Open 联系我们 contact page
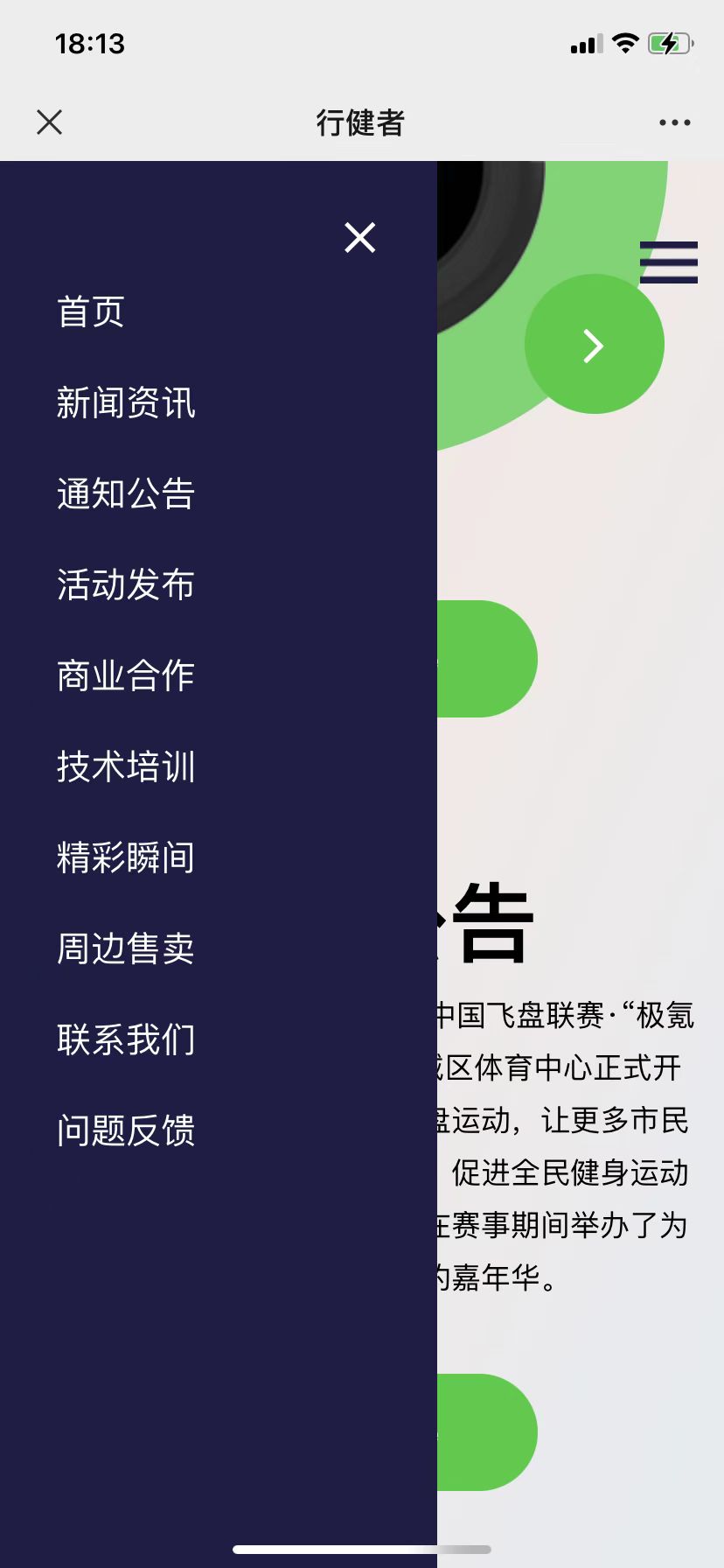 pos(126,1039)
